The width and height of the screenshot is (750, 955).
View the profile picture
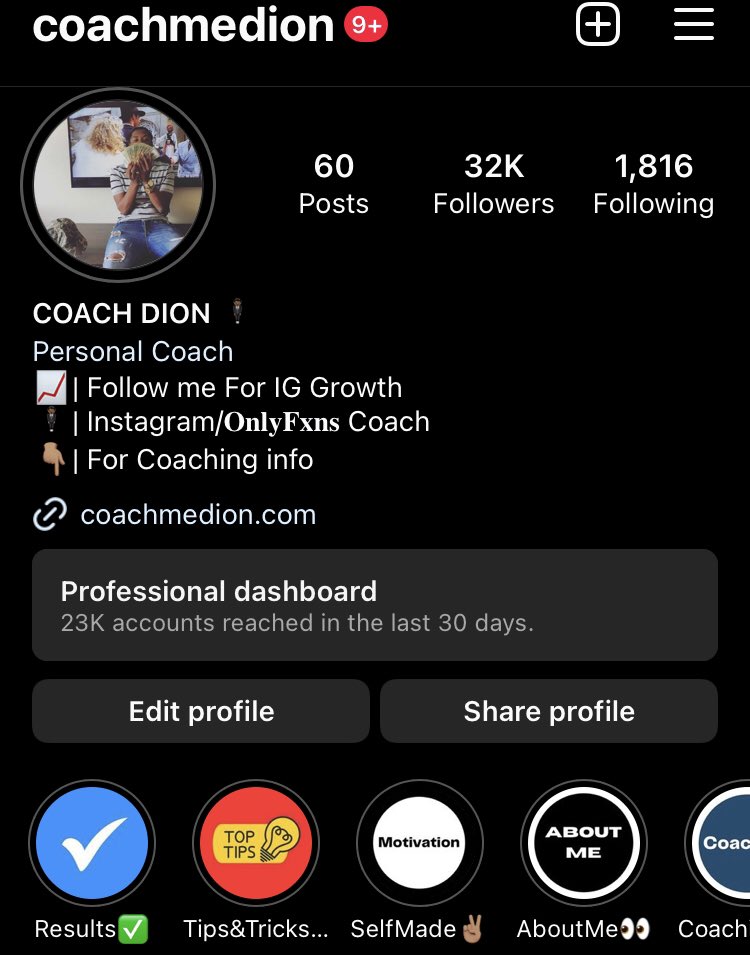click(118, 185)
